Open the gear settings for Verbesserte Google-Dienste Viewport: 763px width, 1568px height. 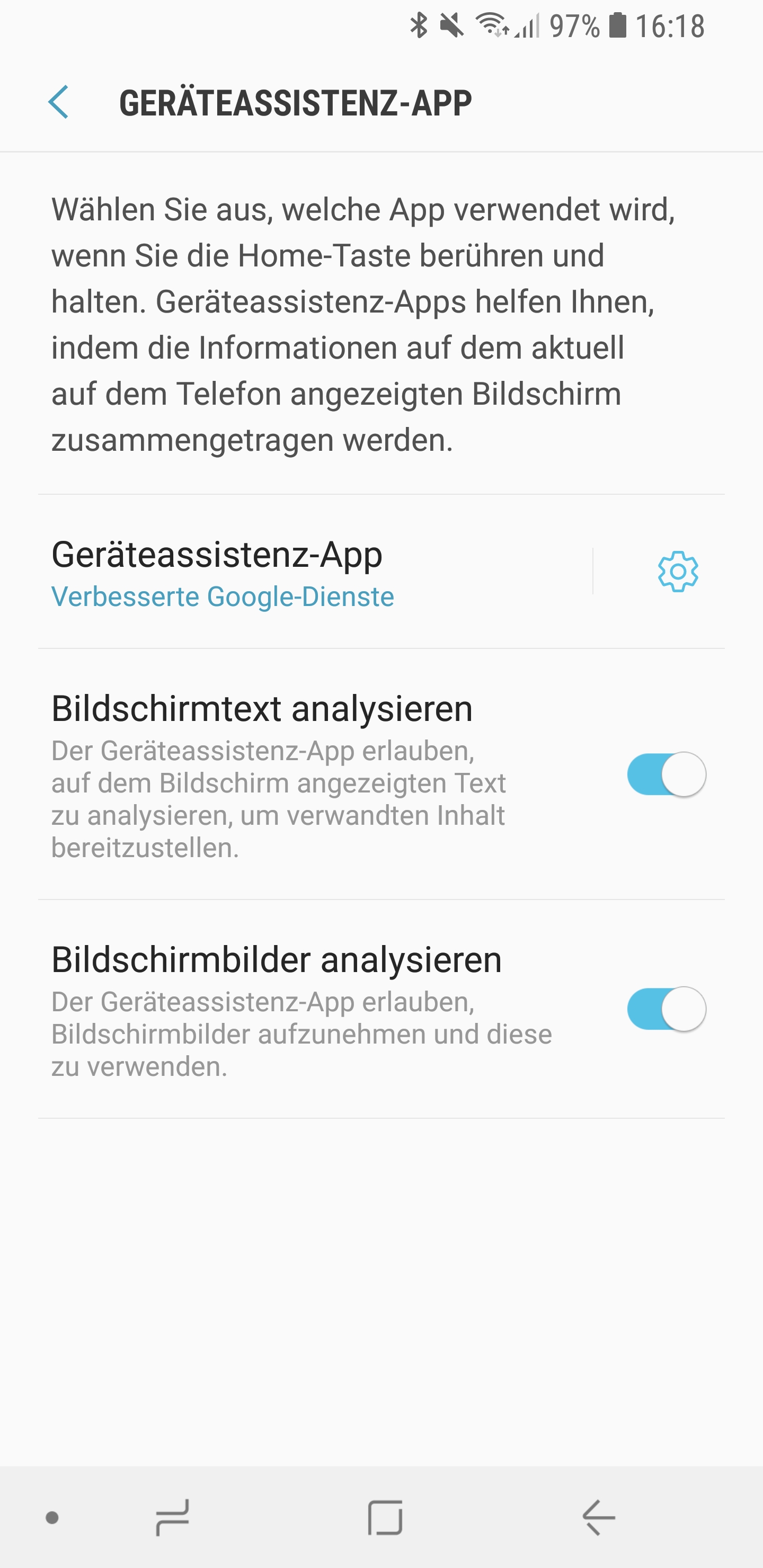[x=677, y=571]
